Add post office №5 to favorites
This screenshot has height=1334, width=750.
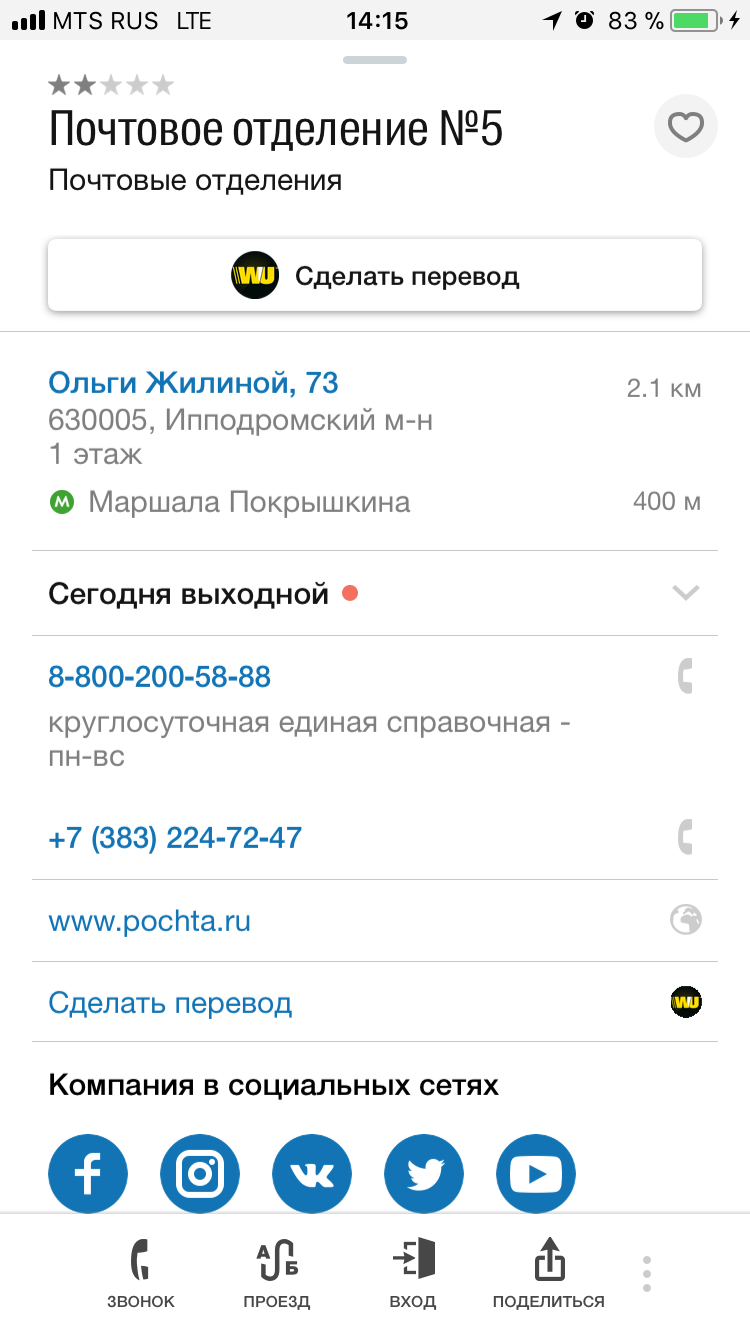click(686, 127)
